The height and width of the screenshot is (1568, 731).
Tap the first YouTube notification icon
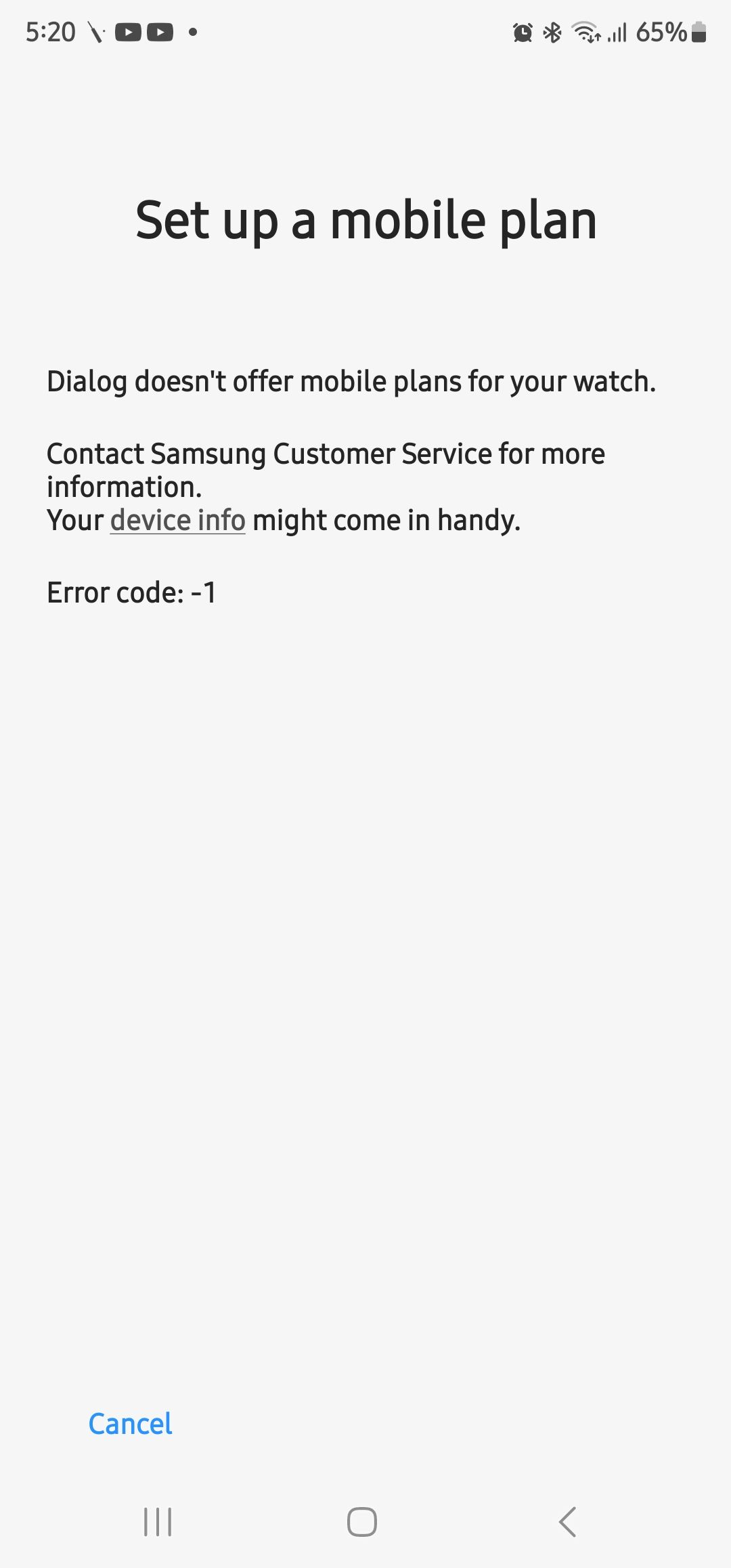click(128, 32)
